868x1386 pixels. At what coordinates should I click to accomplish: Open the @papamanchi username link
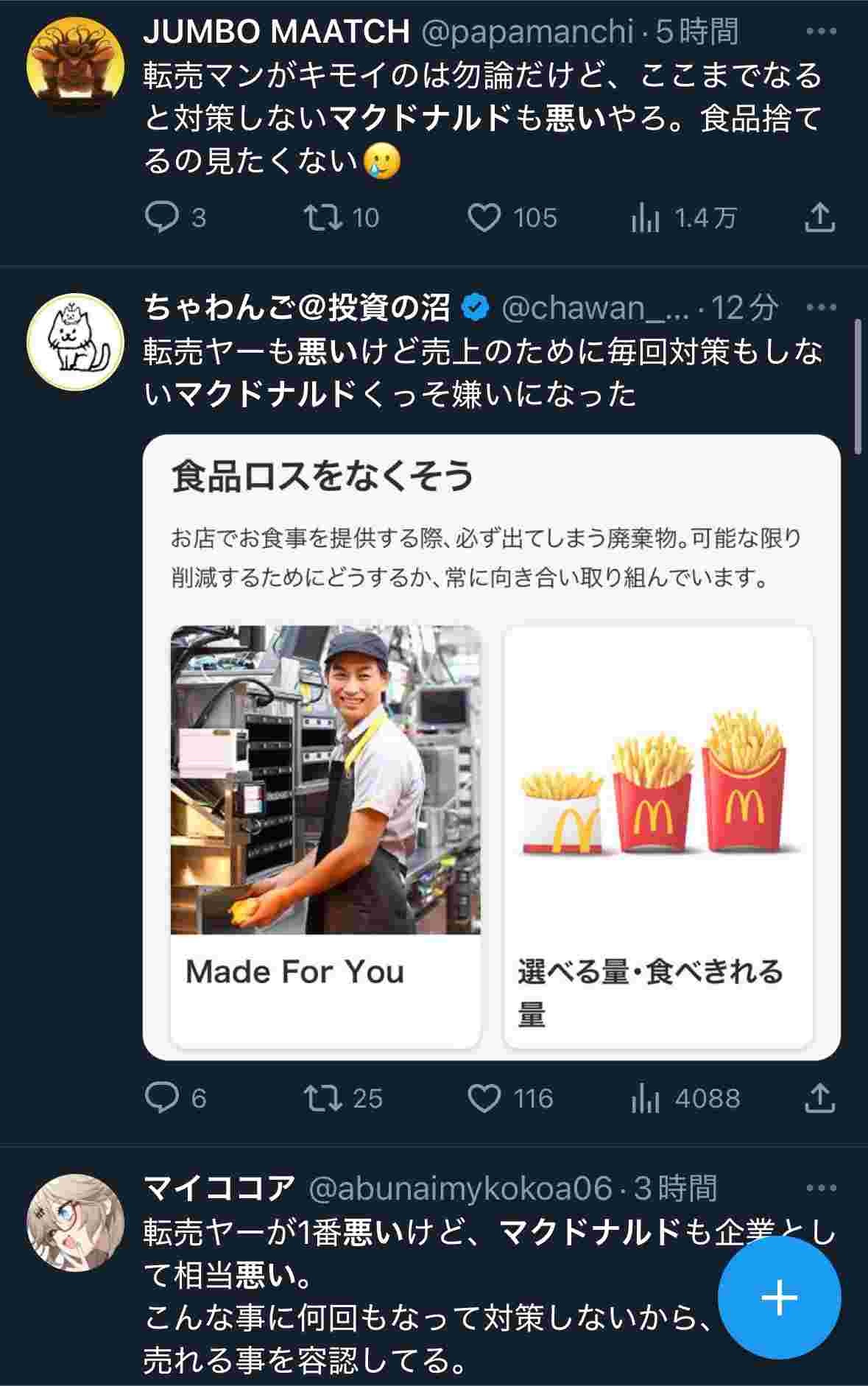(x=527, y=32)
